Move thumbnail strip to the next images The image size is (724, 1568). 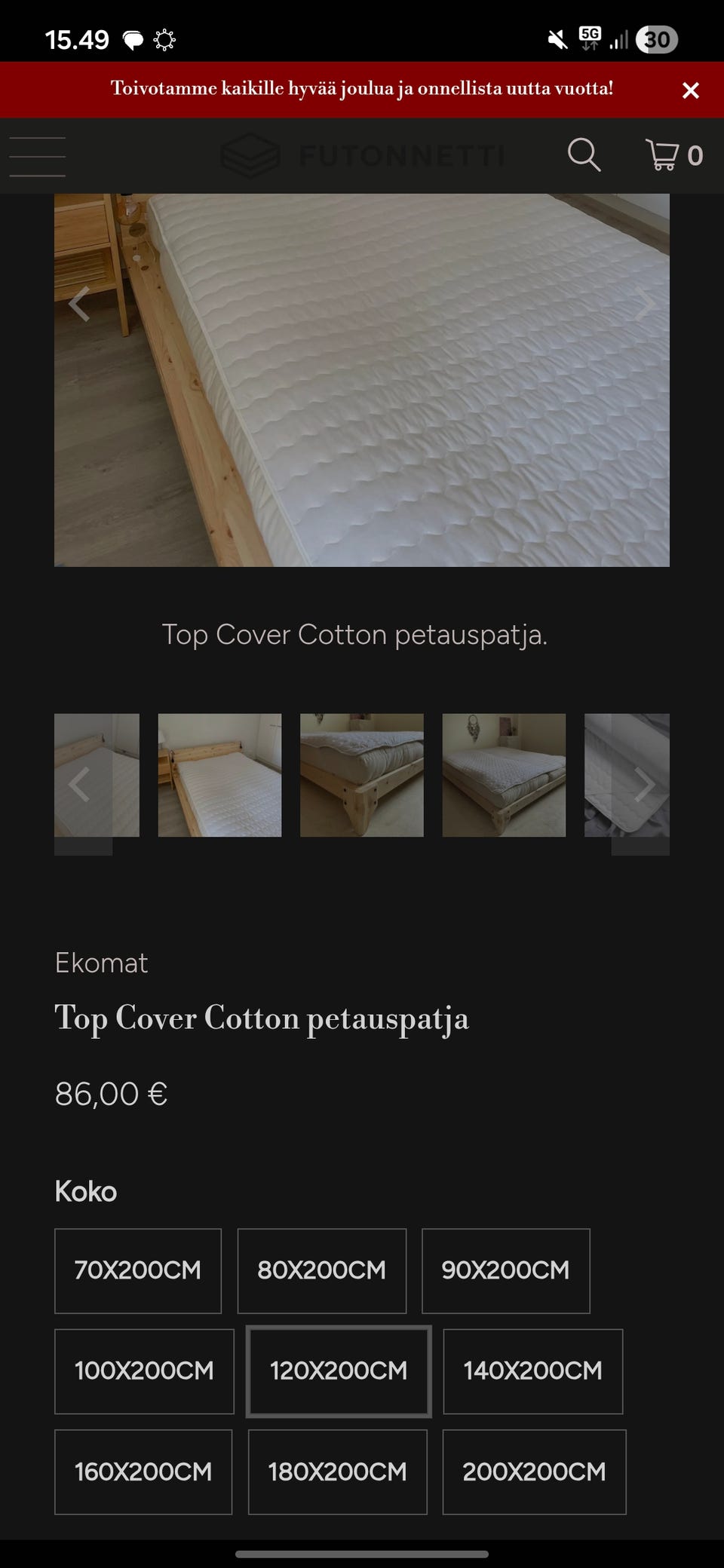(x=643, y=785)
